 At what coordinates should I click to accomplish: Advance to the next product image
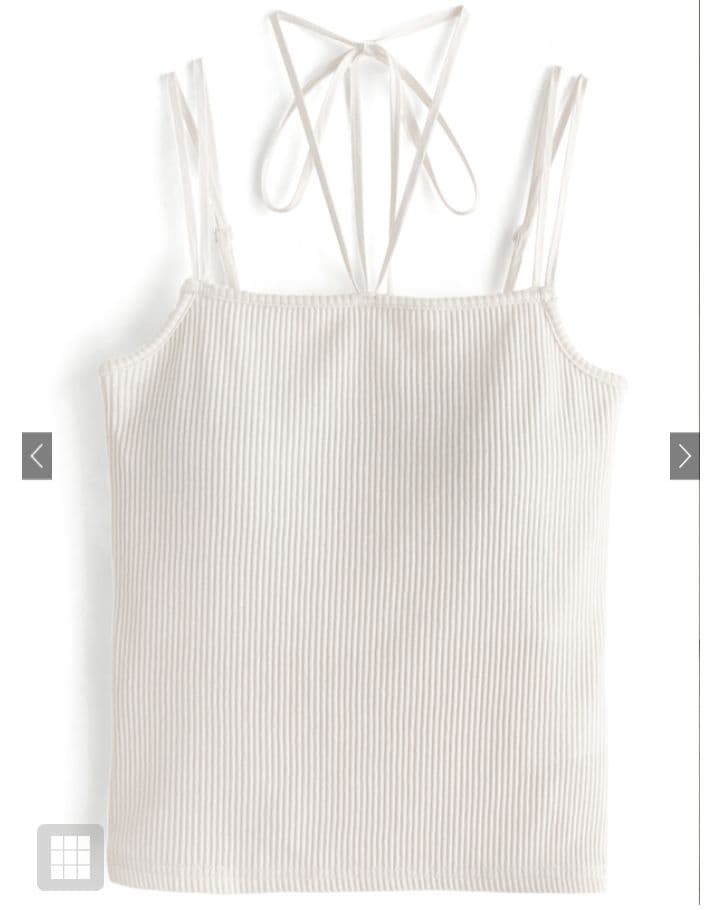(x=684, y=456)
